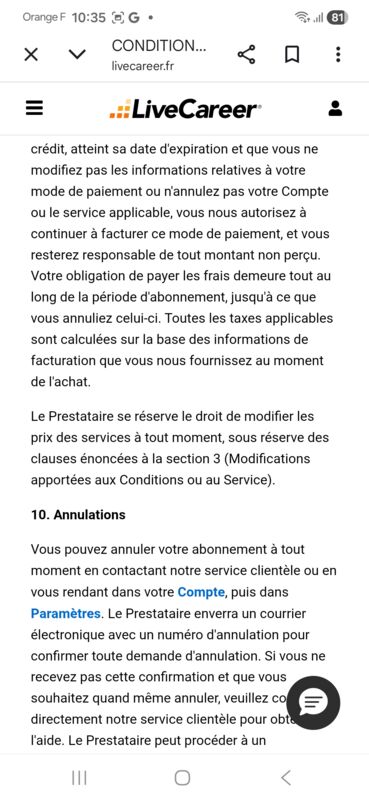Share this livecareer.fr page
The width and height of the screenshot is (369, 800).
[x=247, y=55]
